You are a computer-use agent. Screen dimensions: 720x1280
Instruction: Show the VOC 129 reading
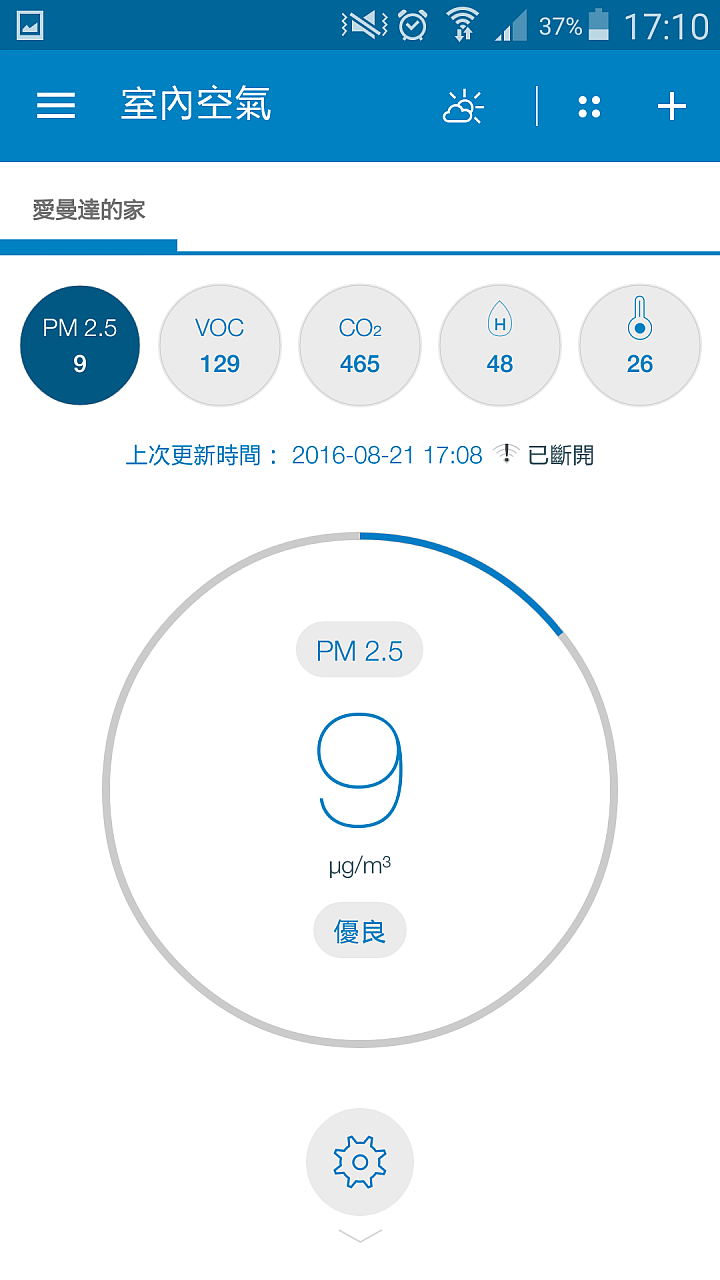pyautogui.click(x=220, y=345)
